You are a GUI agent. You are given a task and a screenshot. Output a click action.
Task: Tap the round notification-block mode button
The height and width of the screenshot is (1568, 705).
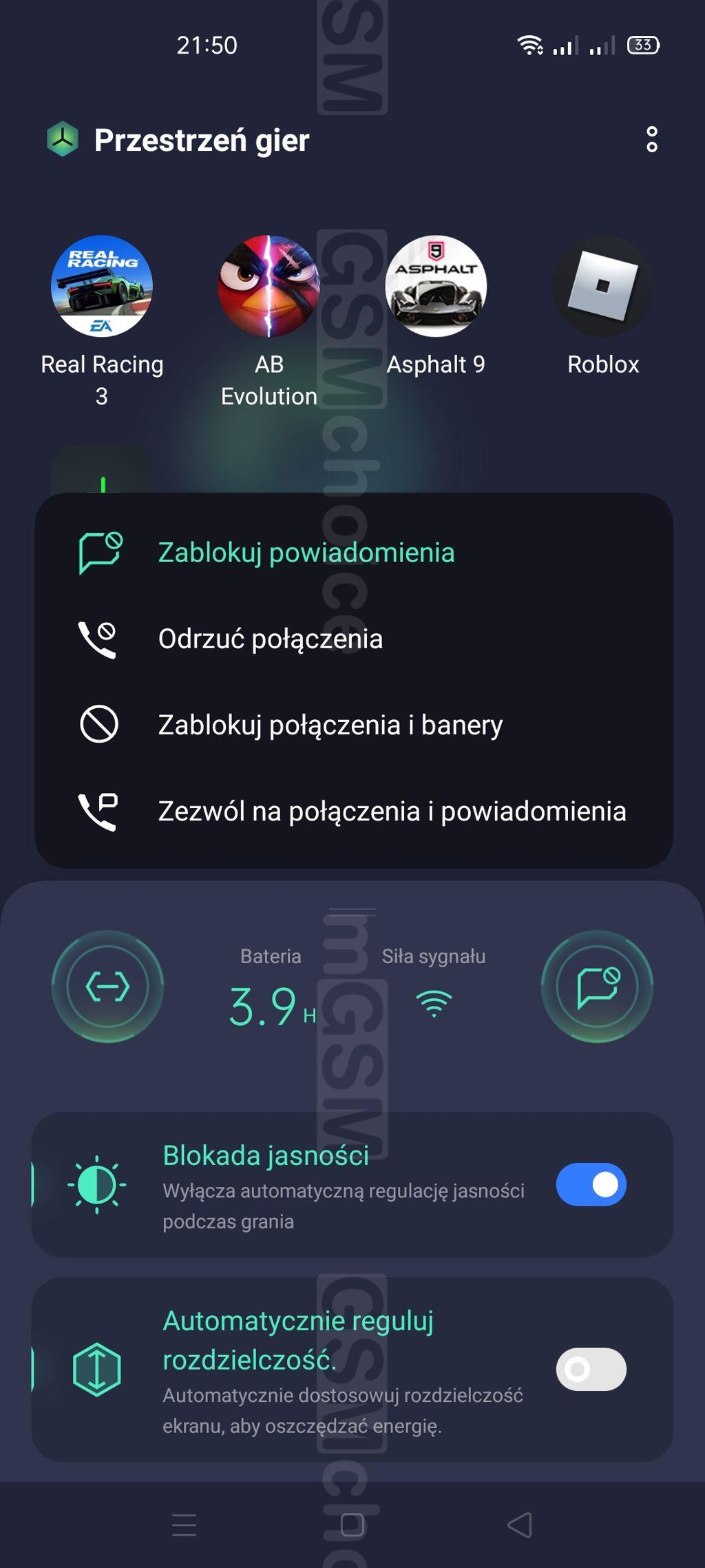(x=597, y=987)
